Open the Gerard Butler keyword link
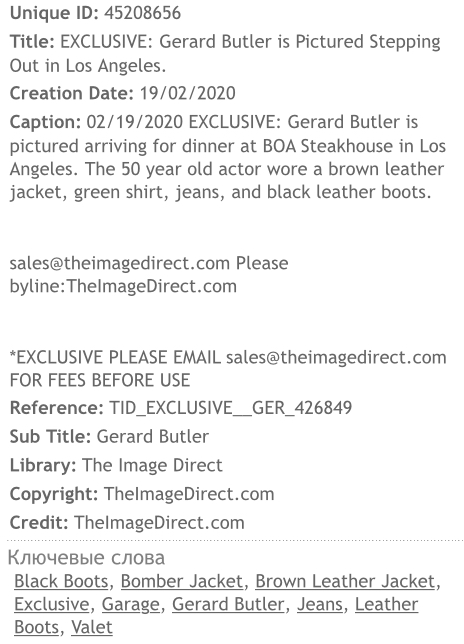The height and width of the screenshot is (644, 464). pos(228,604)
